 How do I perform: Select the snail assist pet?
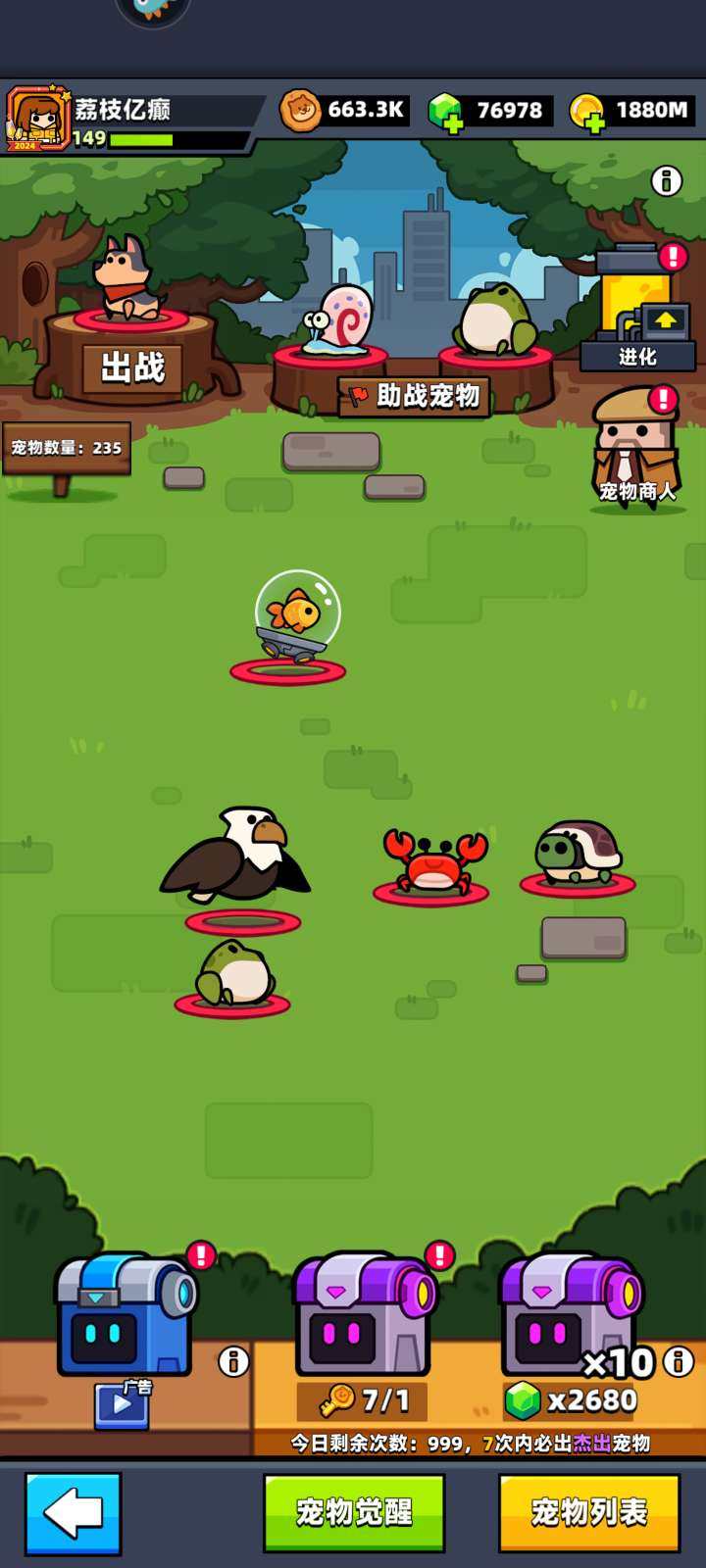pos(338,318)
